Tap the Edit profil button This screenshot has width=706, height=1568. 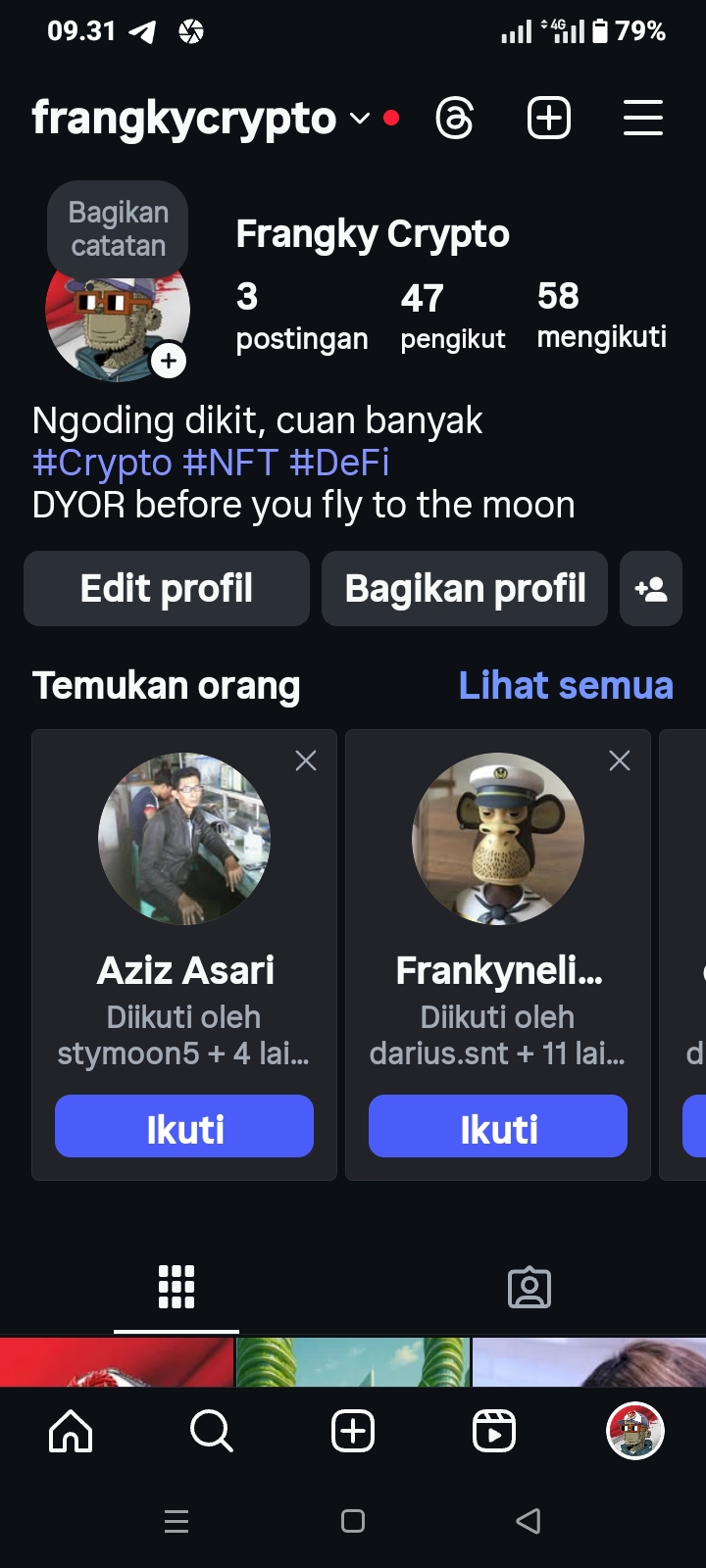point(167,588)
